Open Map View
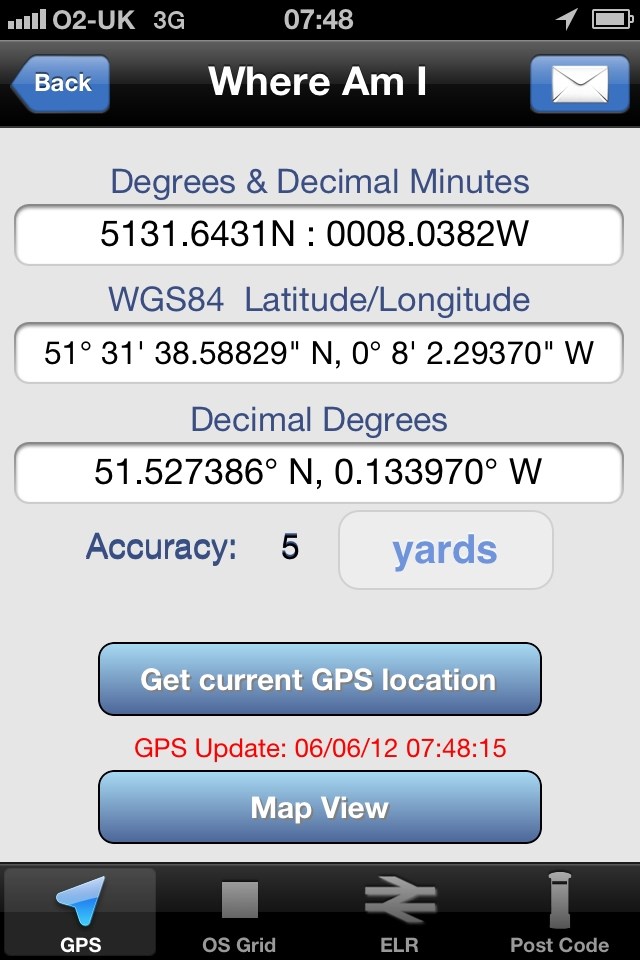 pyautogui.click(x=319, y=807)
